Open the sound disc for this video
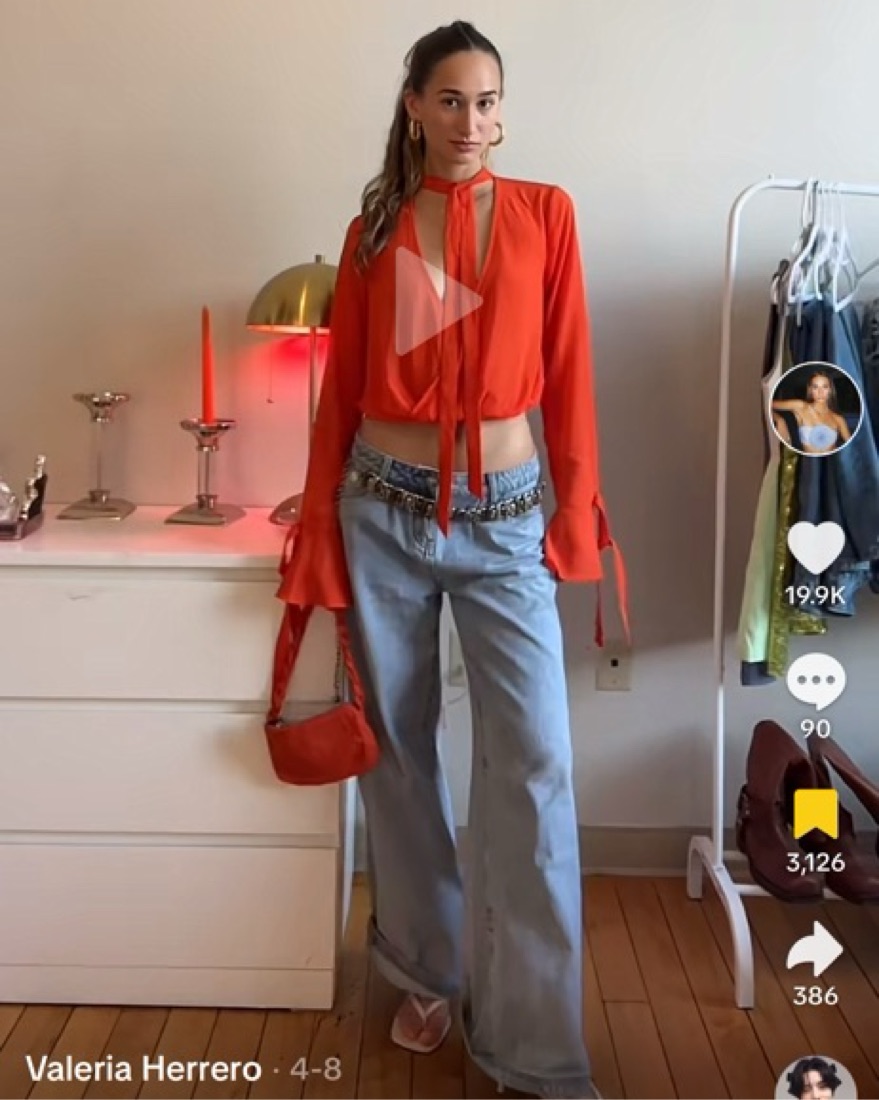The height and width of the screenshot is (1100, 879). point(814,1080)
